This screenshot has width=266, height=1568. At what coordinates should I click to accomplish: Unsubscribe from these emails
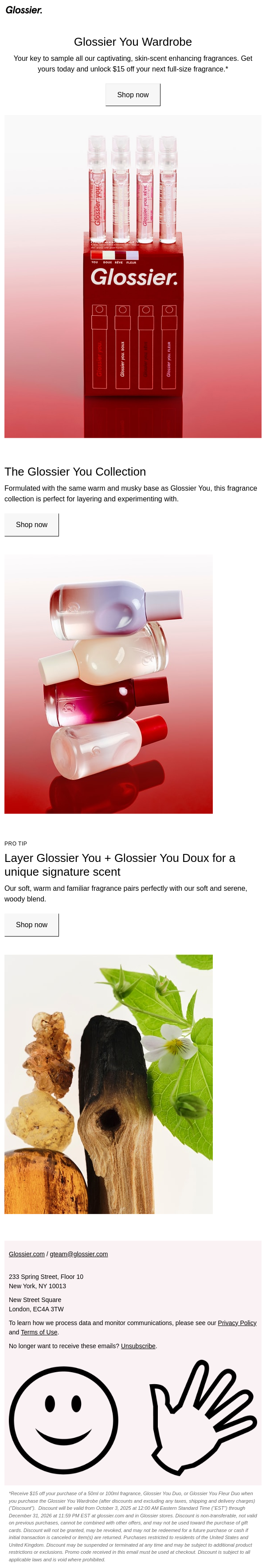point(138,1346)
